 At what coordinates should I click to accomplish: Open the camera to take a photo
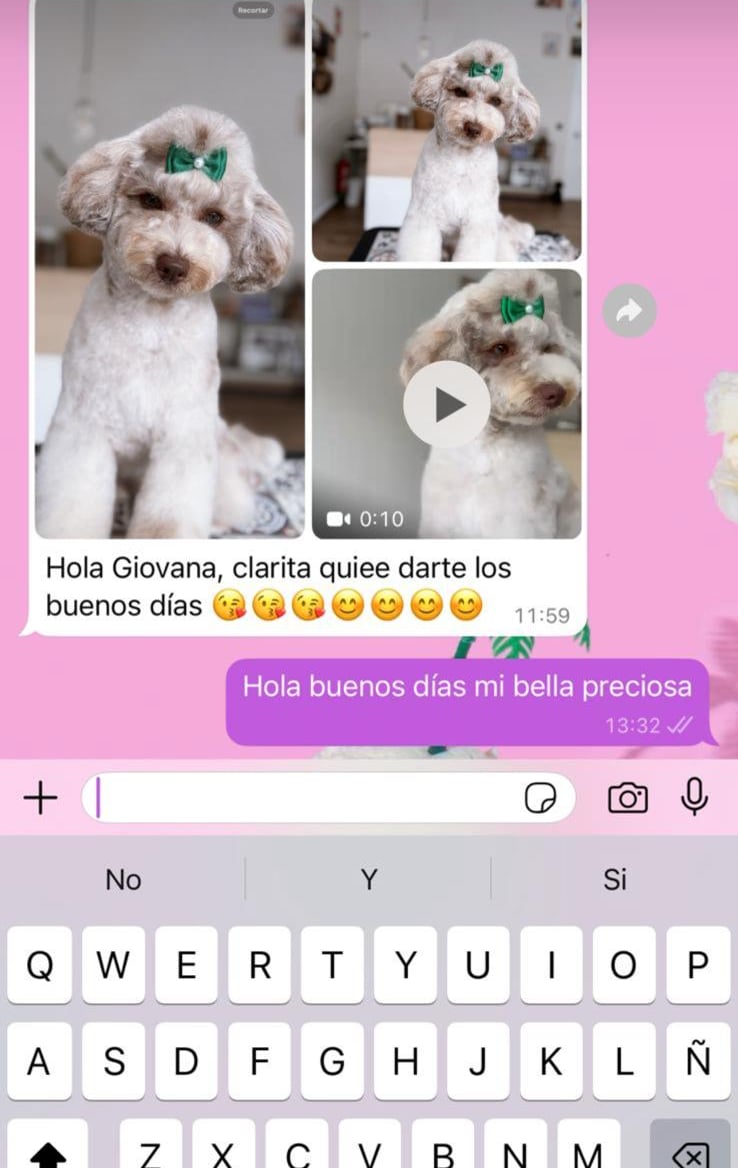point(628,797)
